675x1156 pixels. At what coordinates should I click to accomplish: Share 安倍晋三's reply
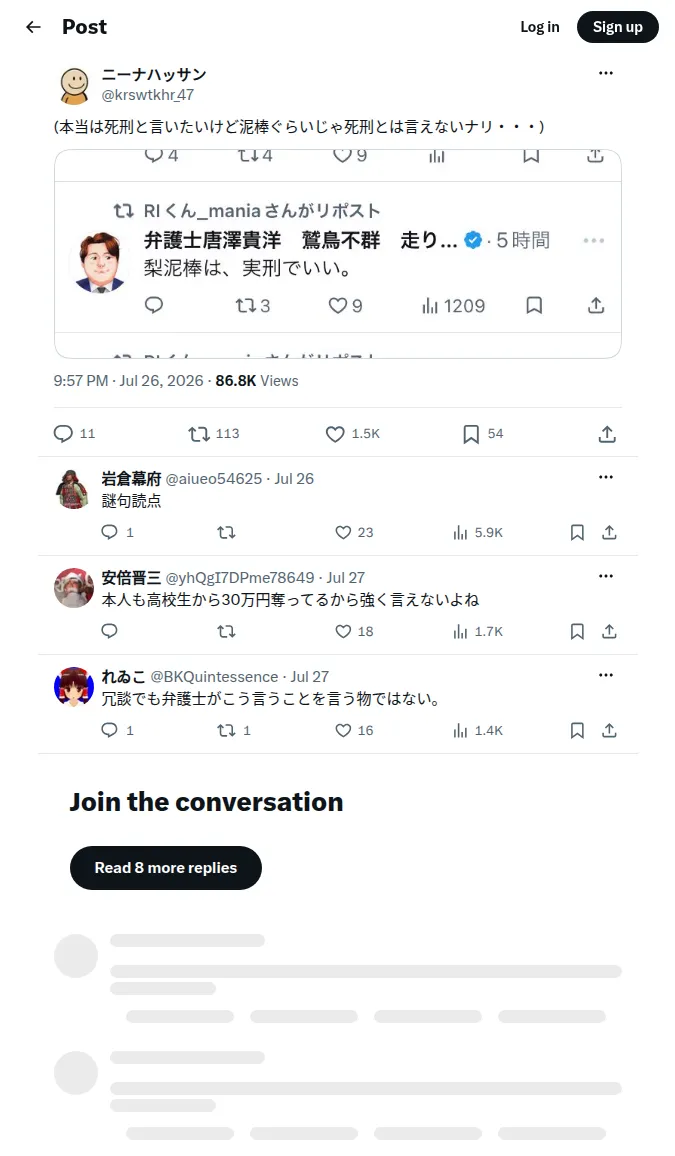tap(609, 631)
